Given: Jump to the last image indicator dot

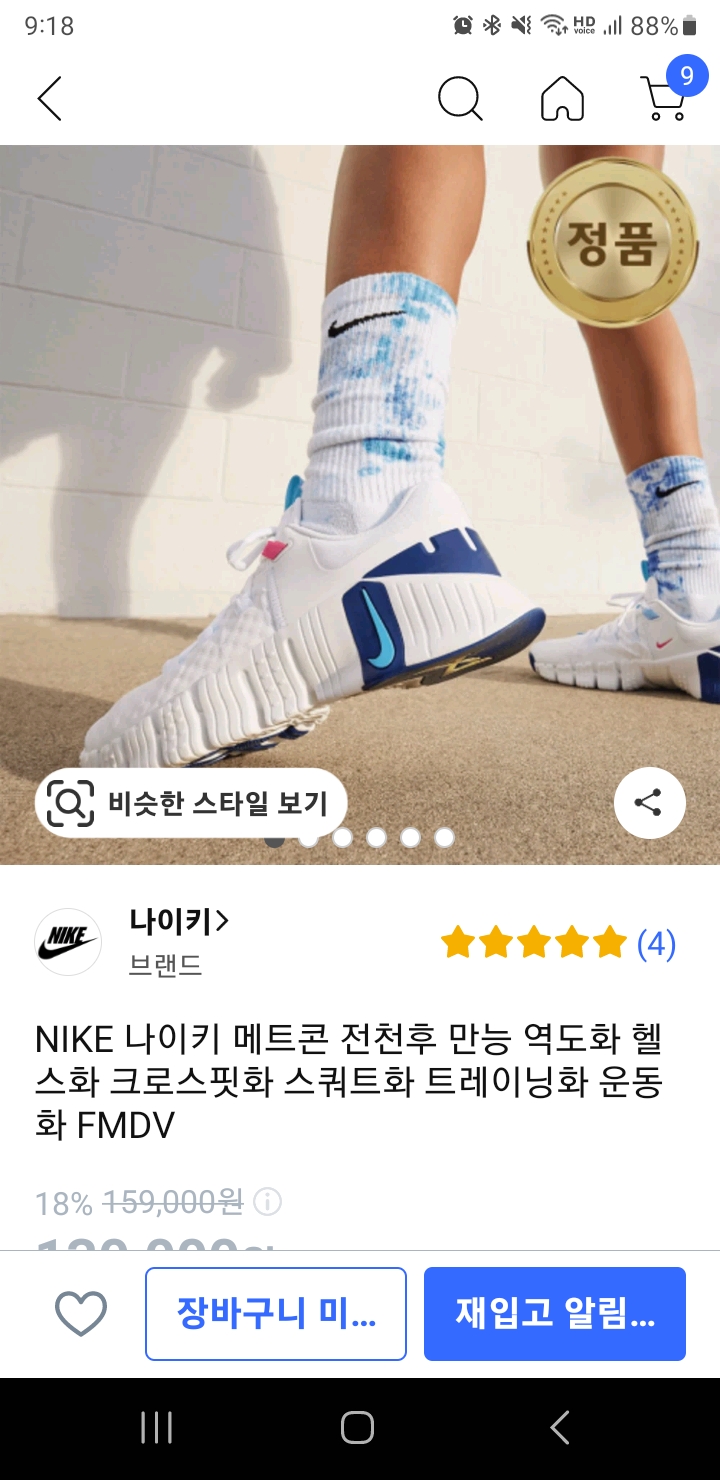Looking at the screenshot, I should 444,837.
